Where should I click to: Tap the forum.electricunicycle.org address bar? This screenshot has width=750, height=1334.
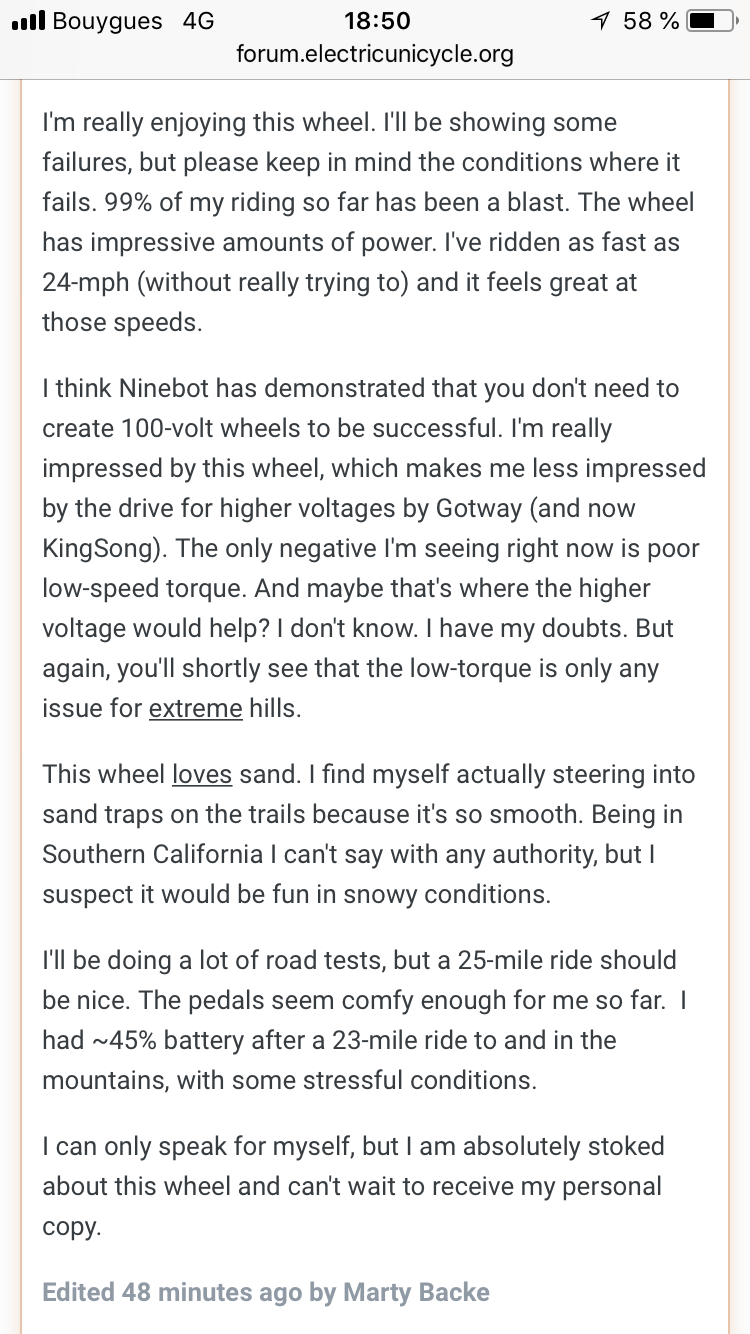[375, 54]
